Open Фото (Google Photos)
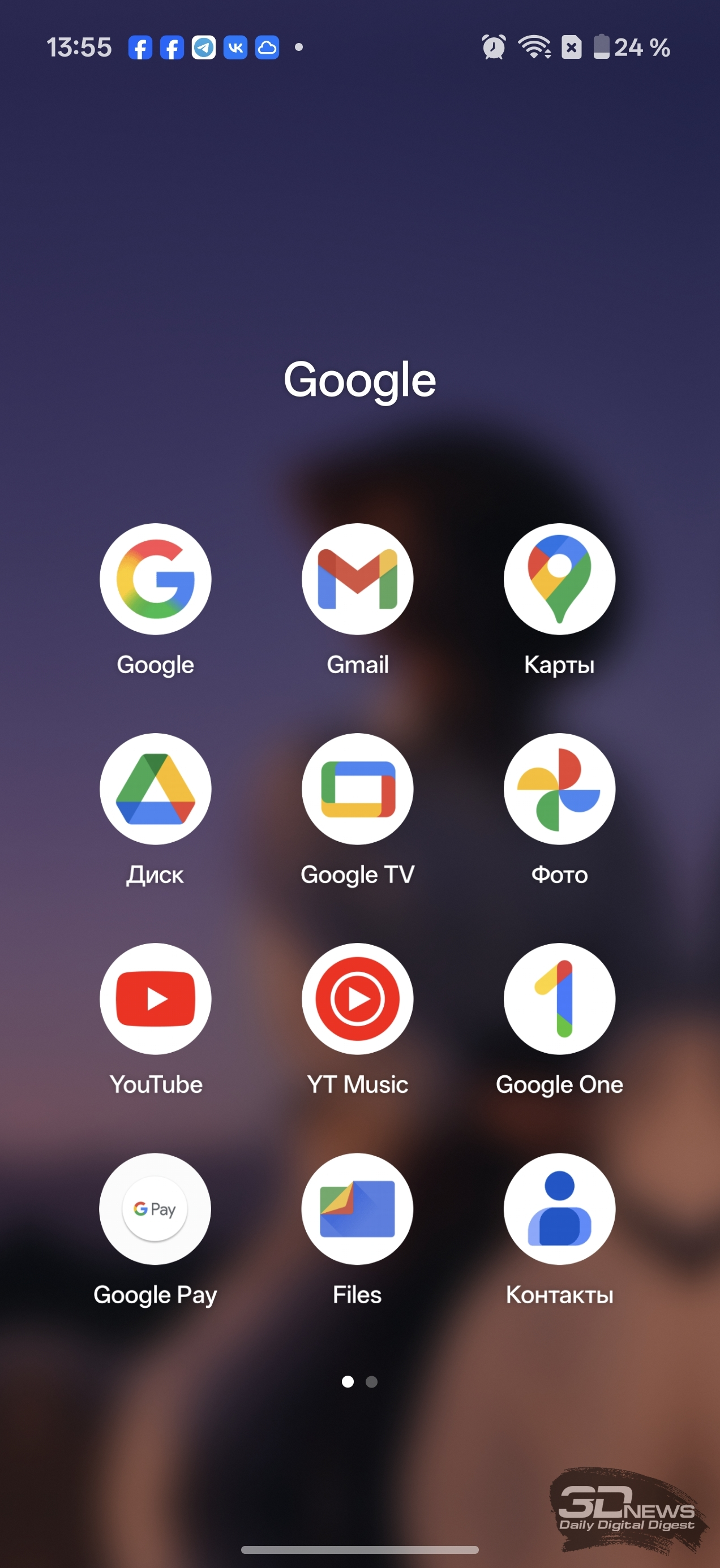720x1568 pixels. 559,789
